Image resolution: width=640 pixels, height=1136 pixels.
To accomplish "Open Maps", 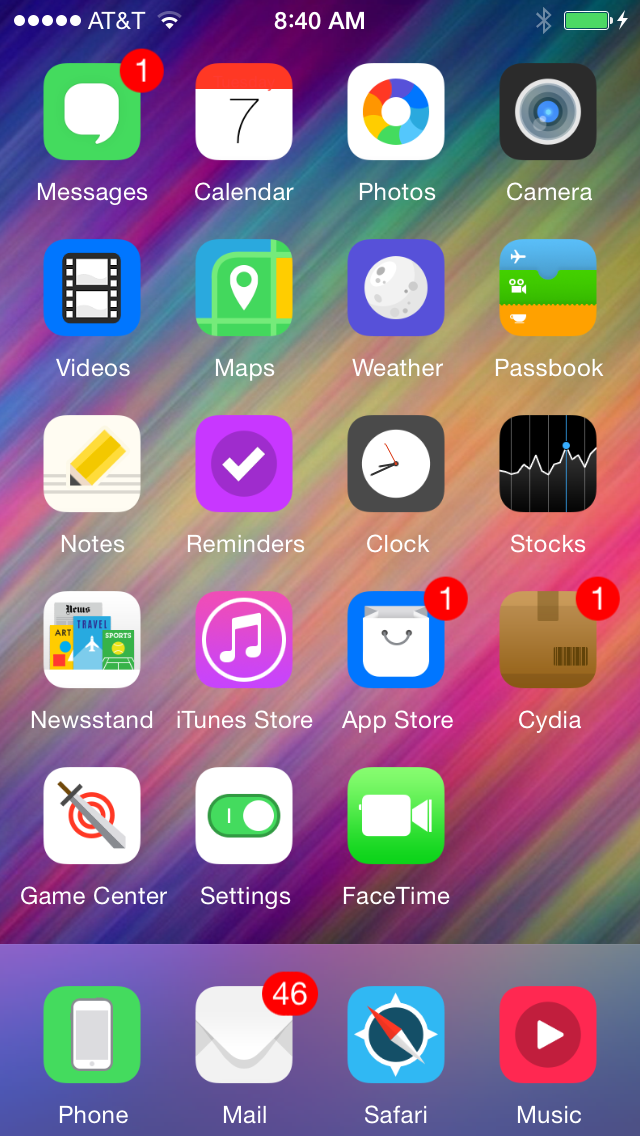I will coord(244,288).
